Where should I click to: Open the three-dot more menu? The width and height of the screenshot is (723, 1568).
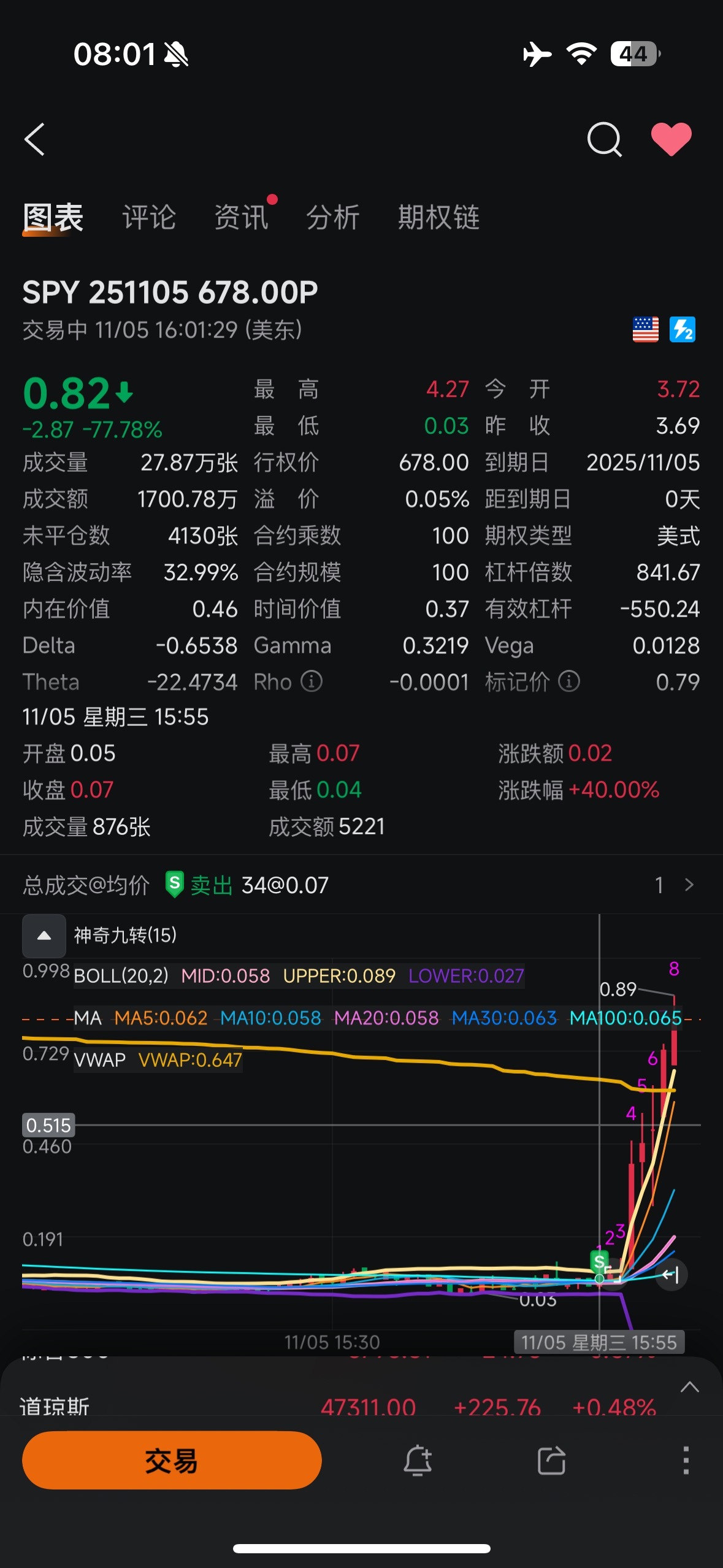tap(686, 1460)
